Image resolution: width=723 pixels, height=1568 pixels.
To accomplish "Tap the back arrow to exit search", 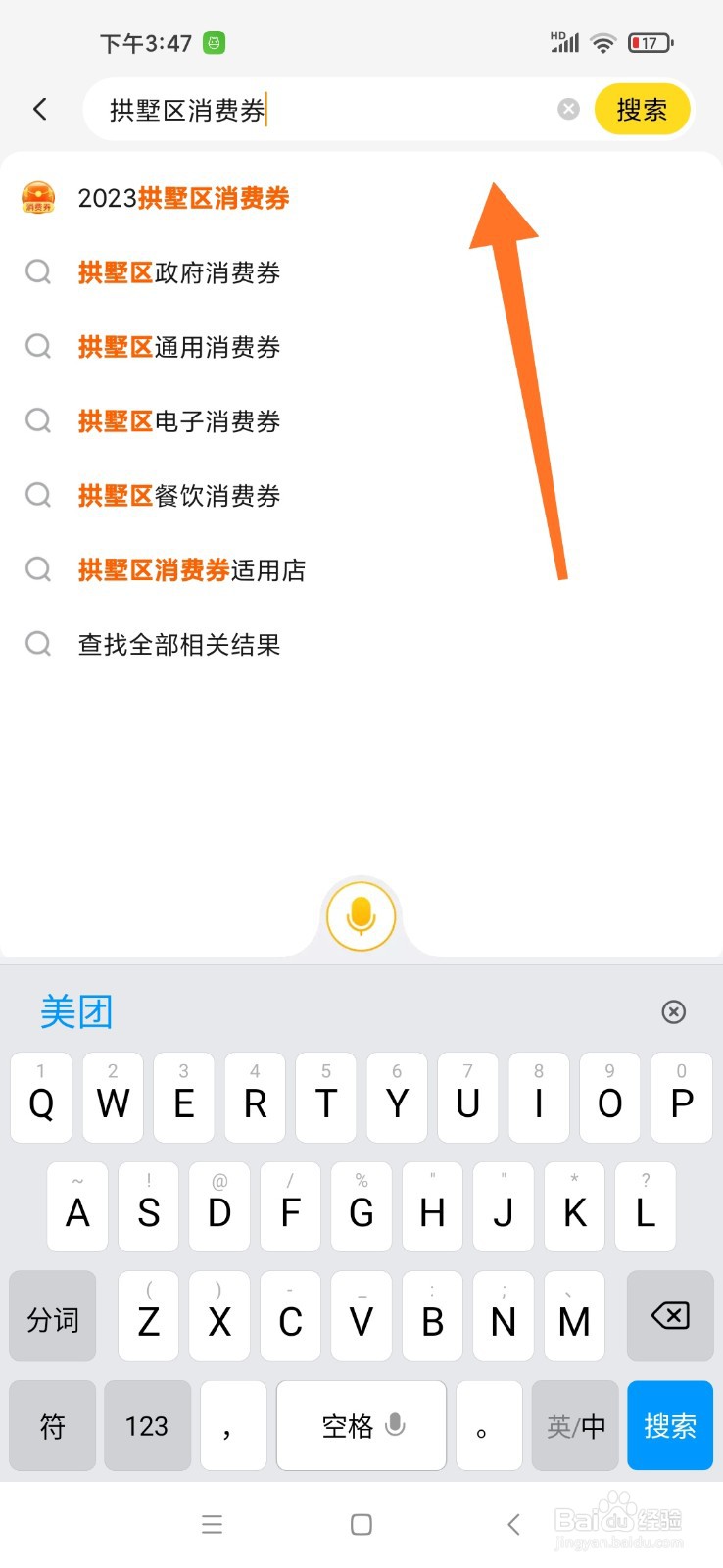I will tap(39, 109).
